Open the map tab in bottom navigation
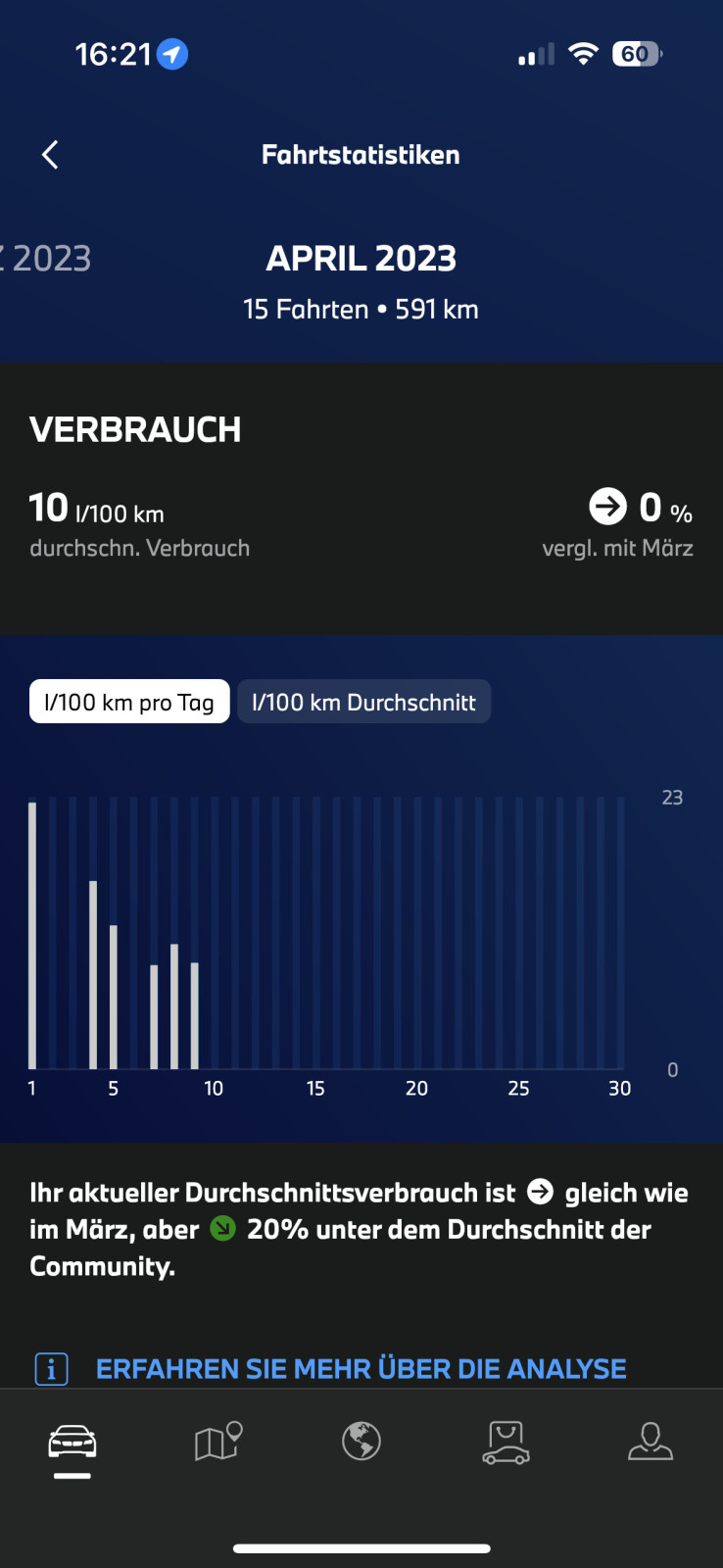Screen dimensions: 723x1568 click(218, 1442)
